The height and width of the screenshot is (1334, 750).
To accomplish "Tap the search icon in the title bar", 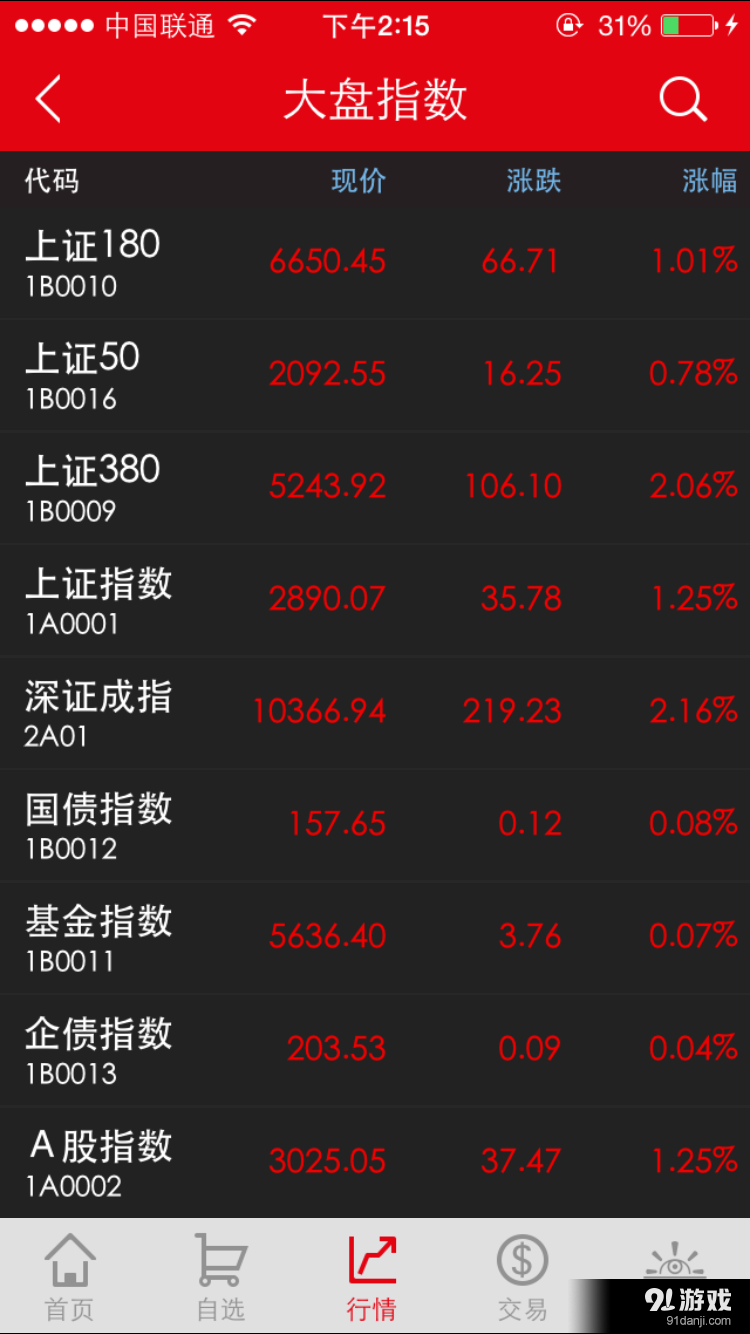I will (x=683, y=99).
